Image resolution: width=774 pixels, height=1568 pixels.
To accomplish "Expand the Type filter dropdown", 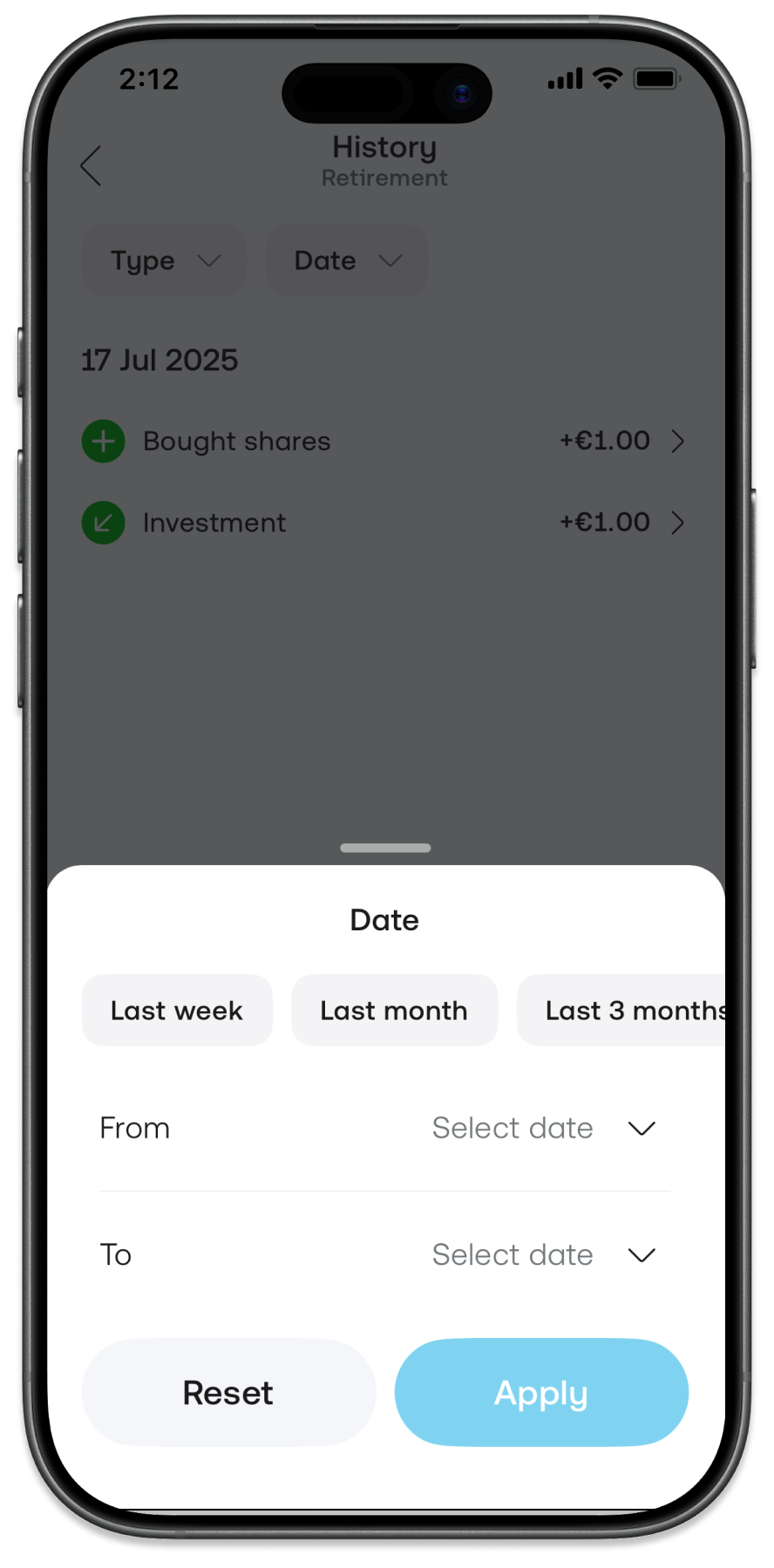I will [x=164, y=260].
